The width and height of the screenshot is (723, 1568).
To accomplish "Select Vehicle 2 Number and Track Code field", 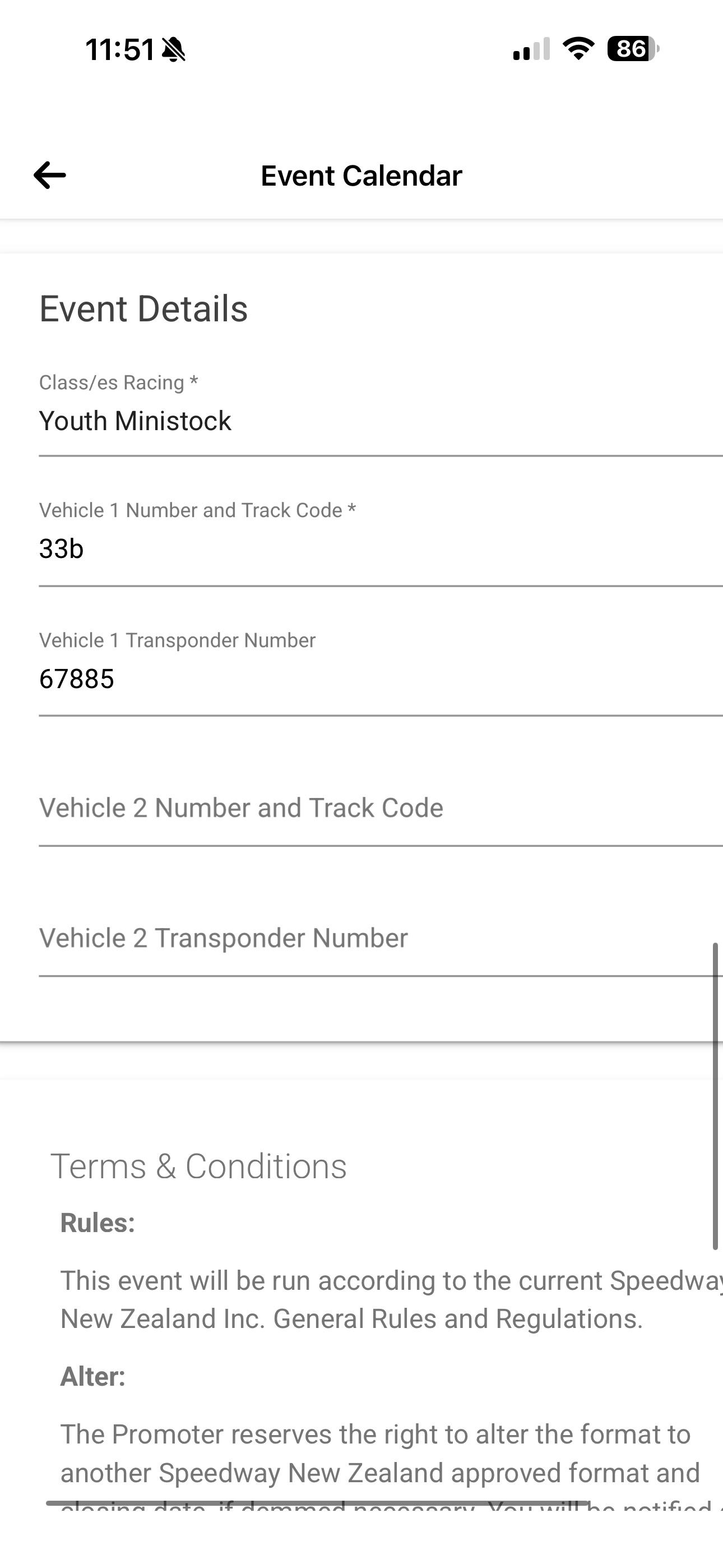I will coord(381,808).
